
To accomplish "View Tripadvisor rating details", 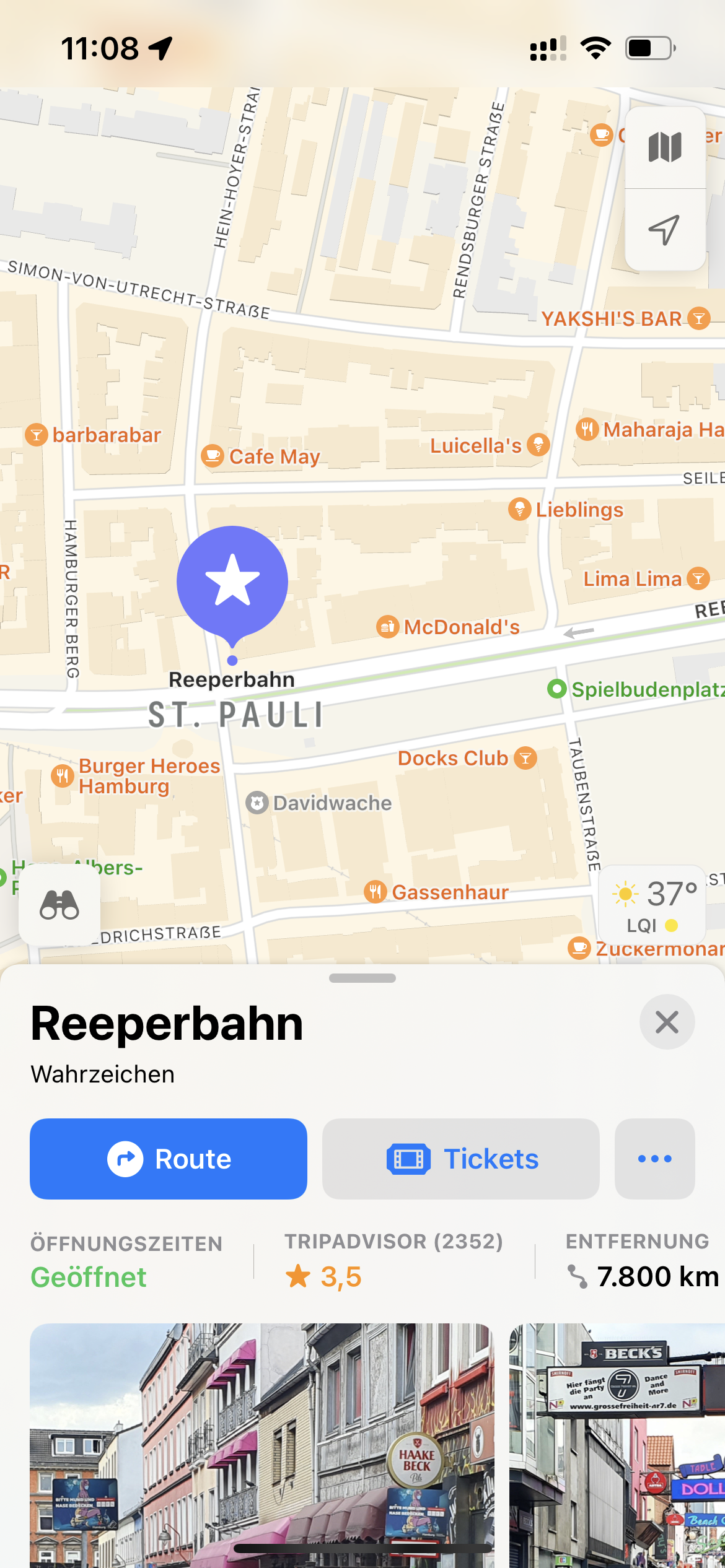I will (x=393, y=1261).
